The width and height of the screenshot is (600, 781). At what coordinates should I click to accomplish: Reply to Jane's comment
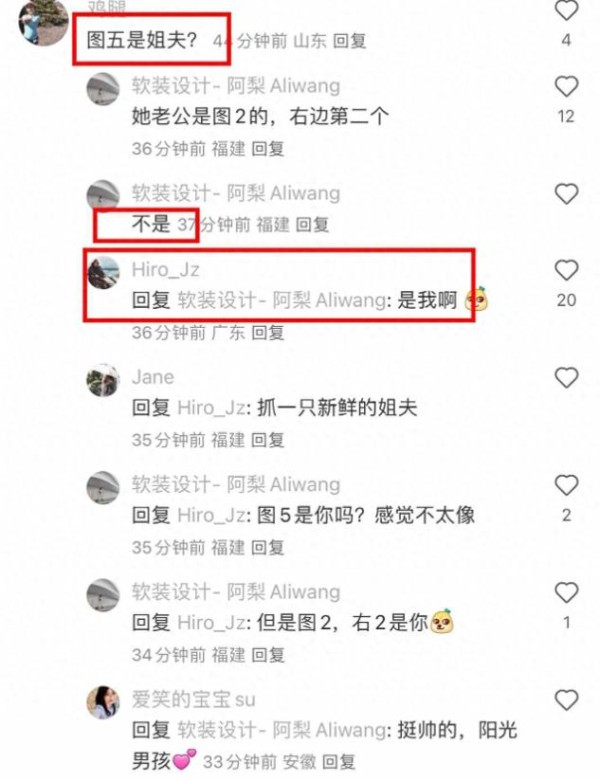click(x=268, y=439)
